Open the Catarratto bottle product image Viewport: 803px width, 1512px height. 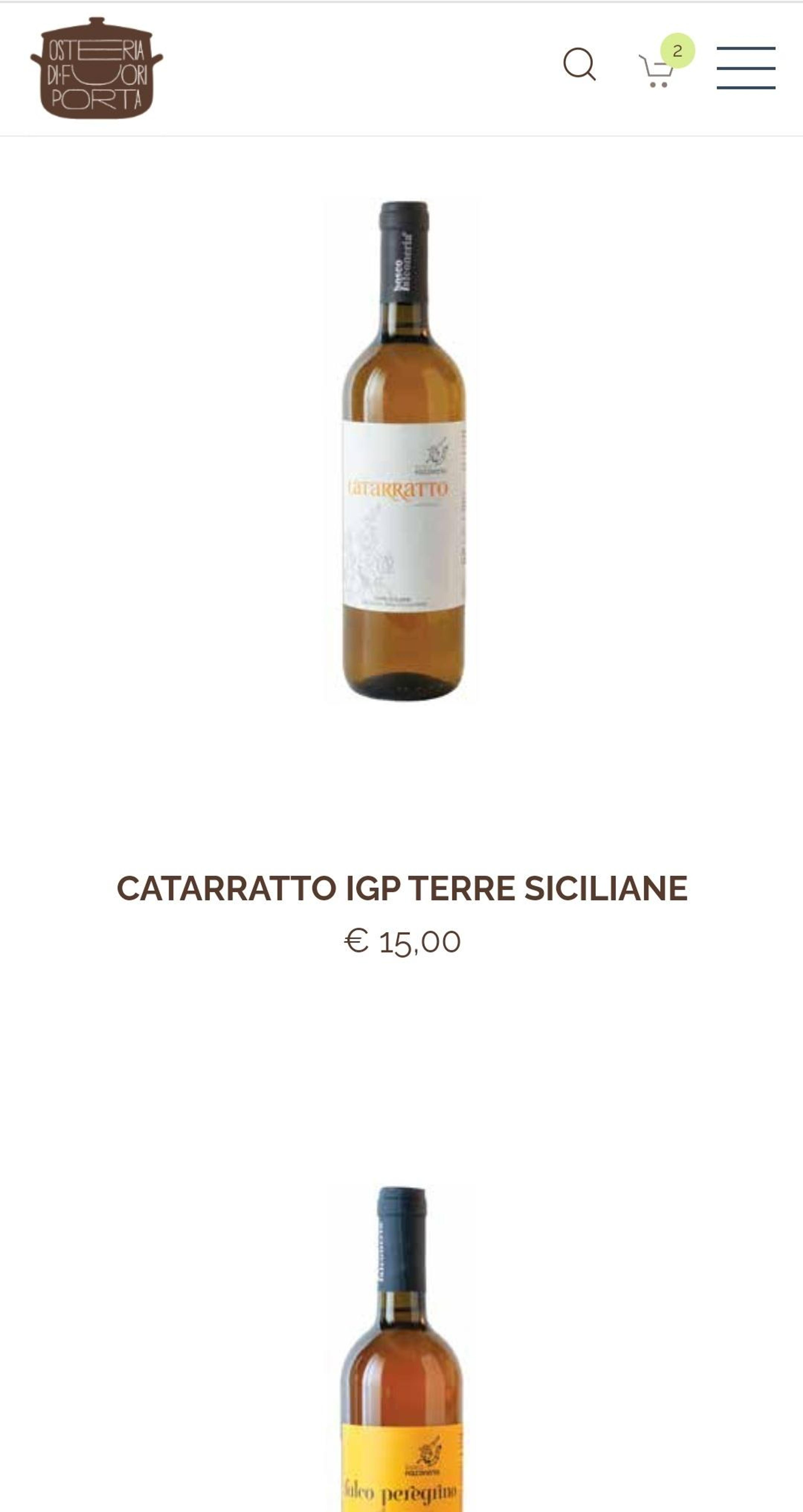coord(403,450)
